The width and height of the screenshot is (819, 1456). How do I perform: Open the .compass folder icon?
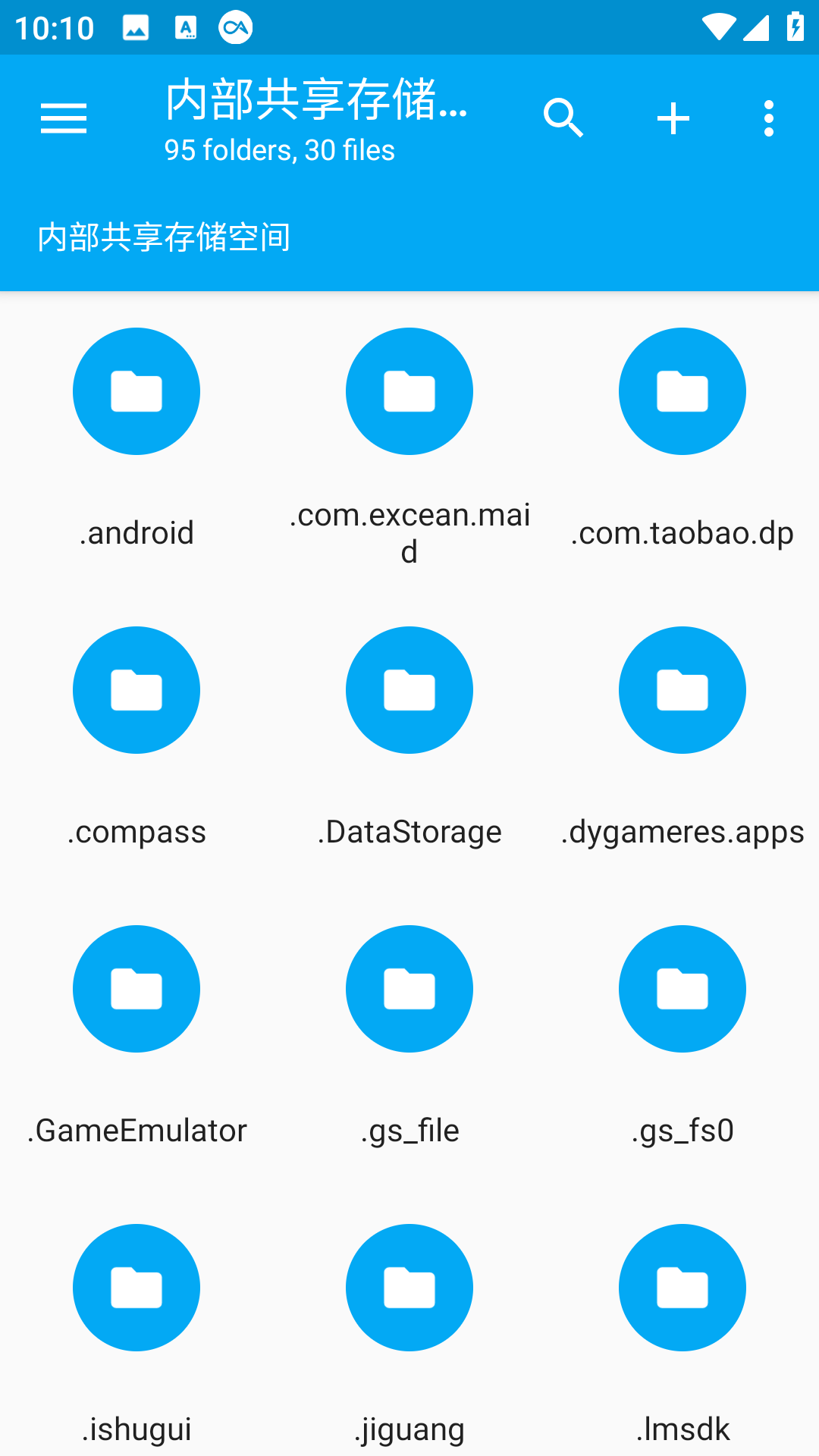(x=136, y=690)
